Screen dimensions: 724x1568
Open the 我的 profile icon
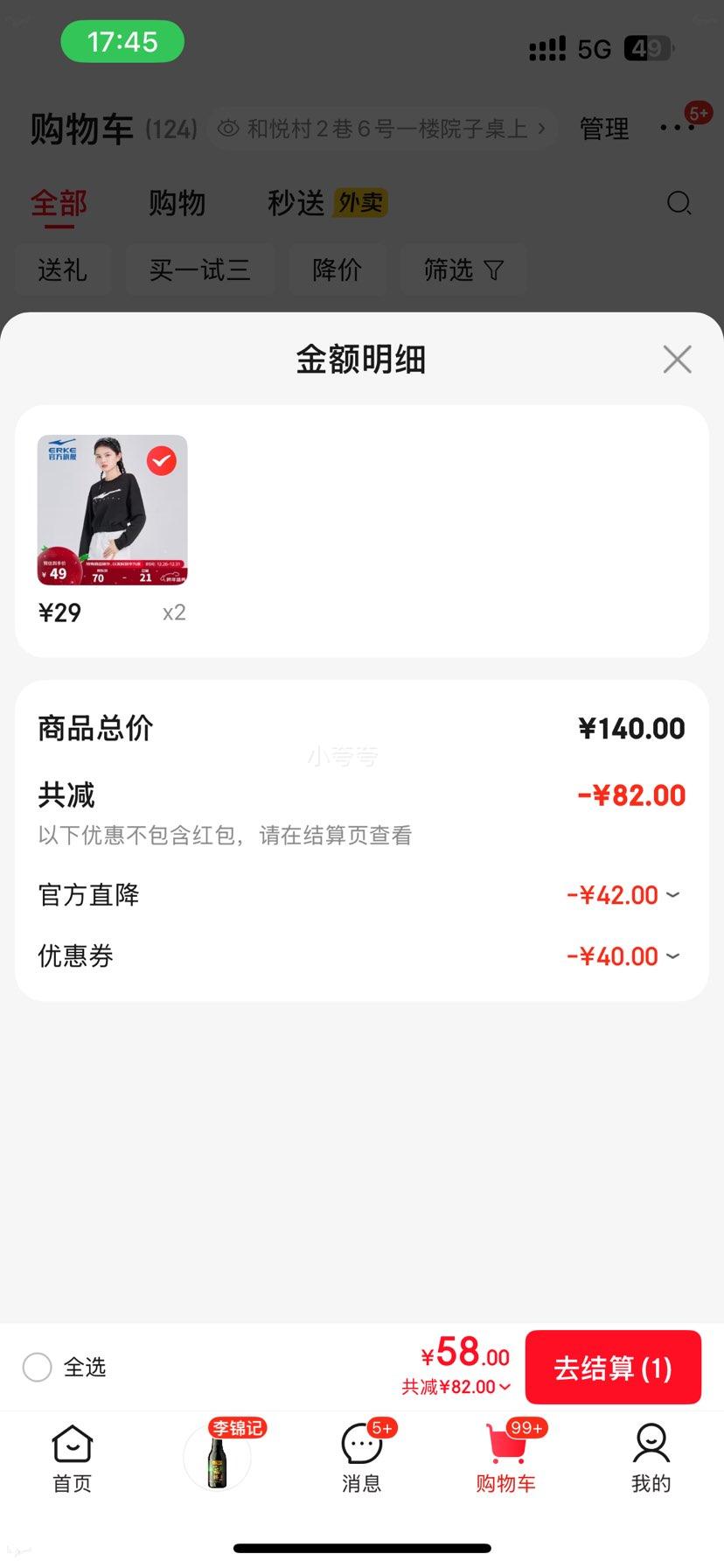(x=651, y=1454)
